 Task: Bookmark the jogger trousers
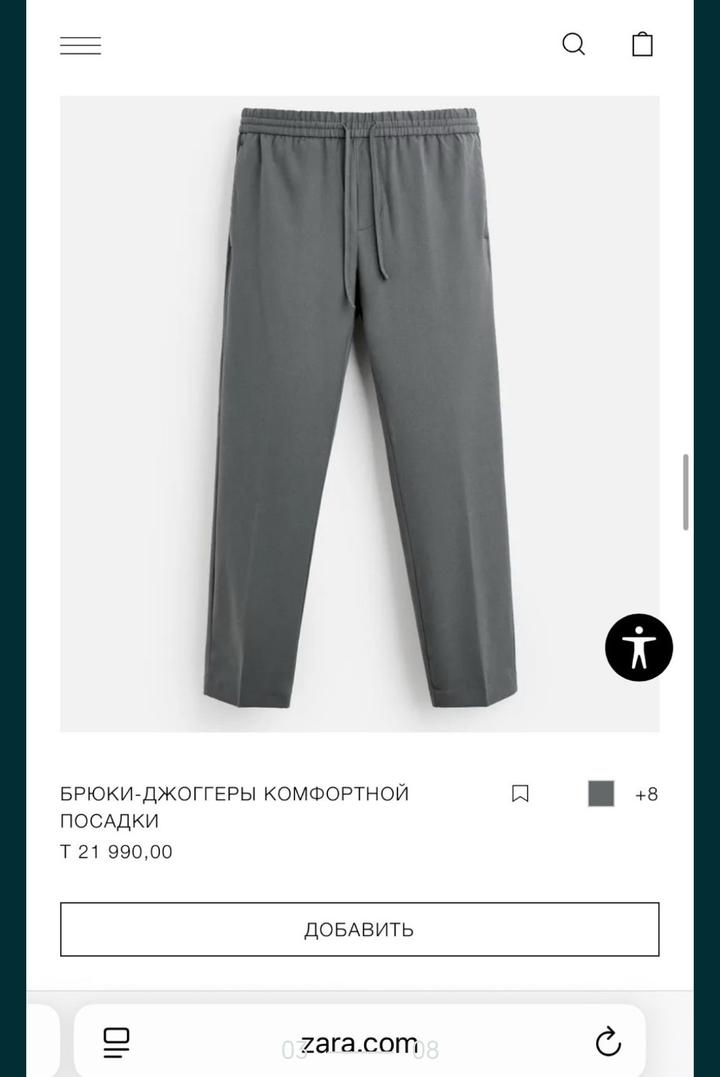click(x=520, y=794)
